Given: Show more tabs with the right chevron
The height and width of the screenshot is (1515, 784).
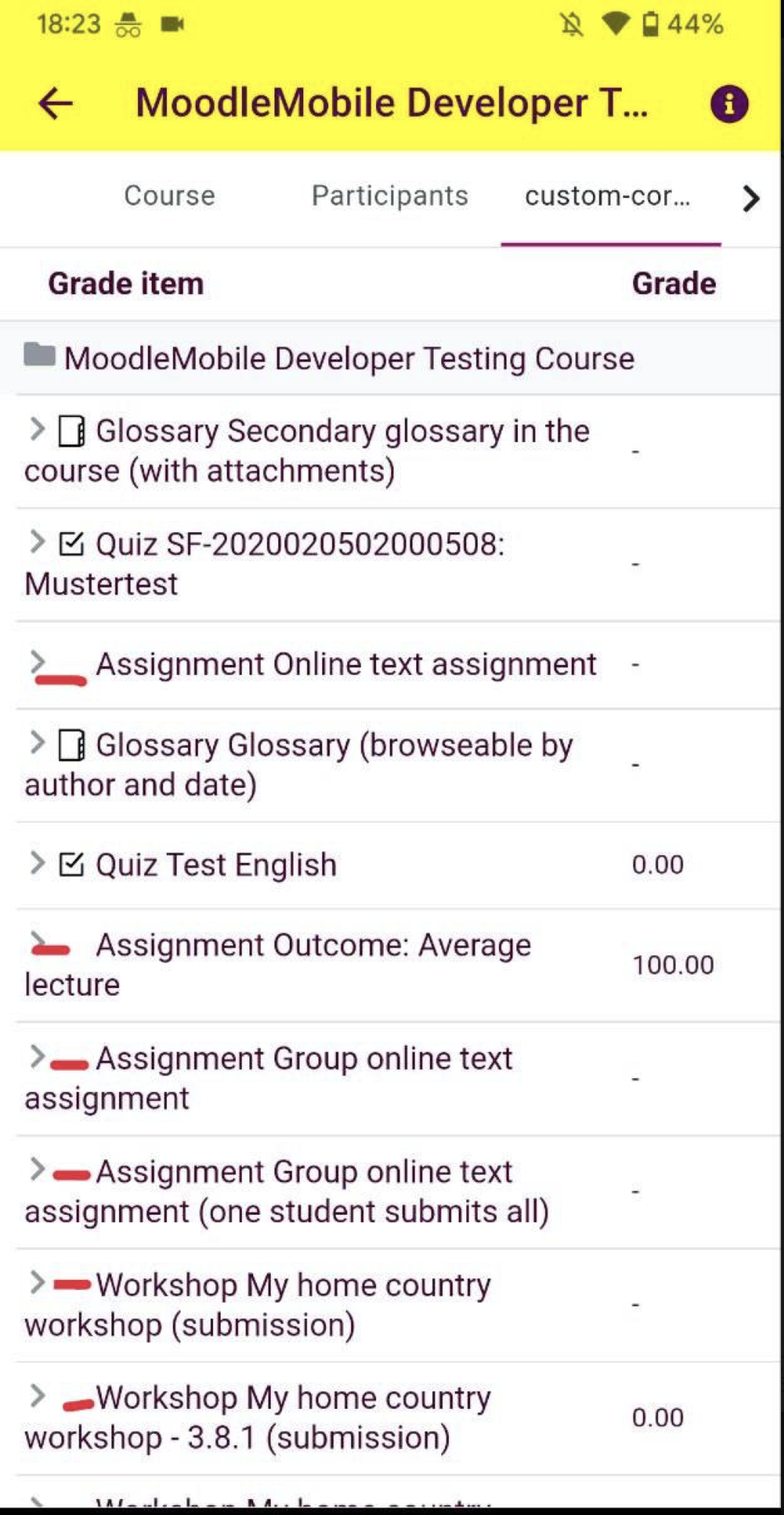Looking at the screenshot, I should (x=751, y=198).
